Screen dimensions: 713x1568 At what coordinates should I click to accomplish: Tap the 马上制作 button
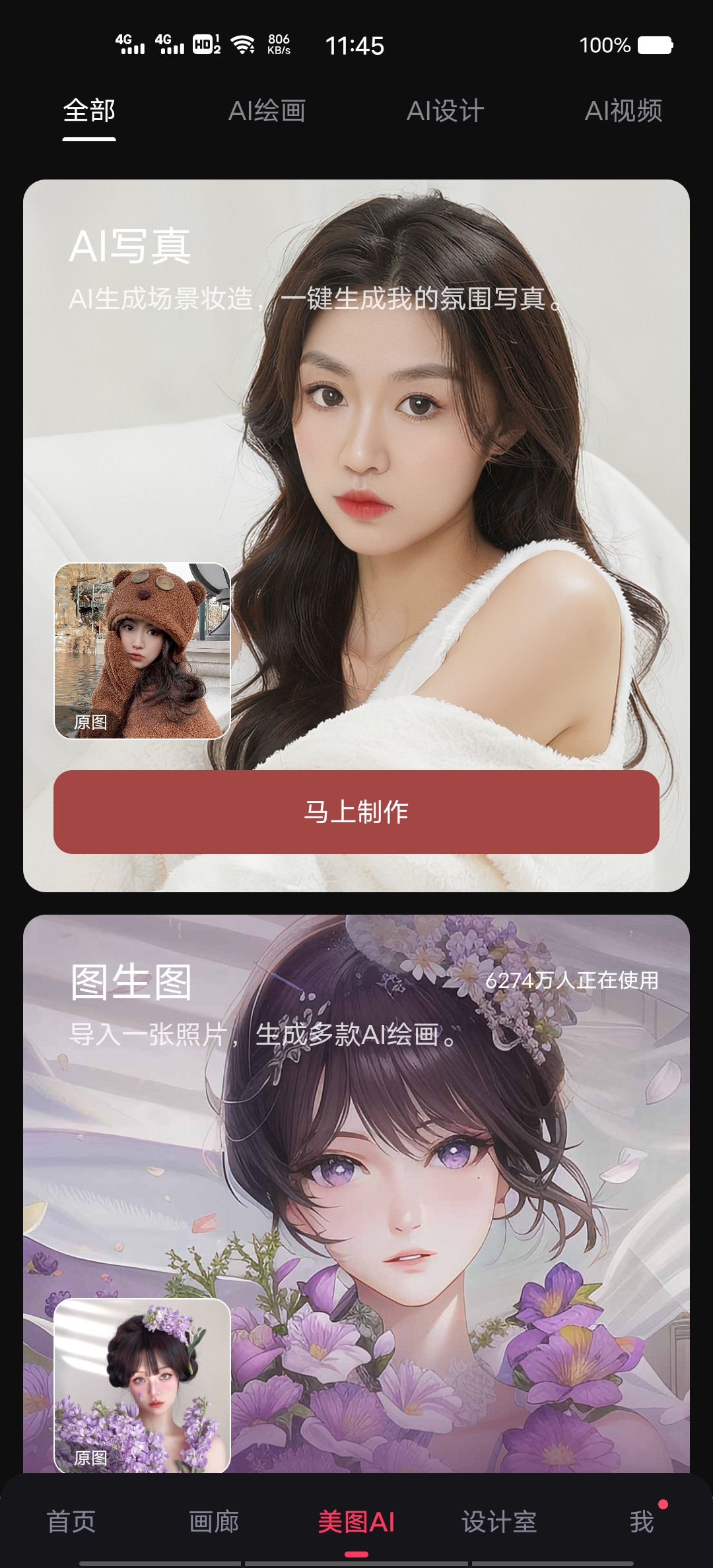pyautogui.click(x=356, y=812)
